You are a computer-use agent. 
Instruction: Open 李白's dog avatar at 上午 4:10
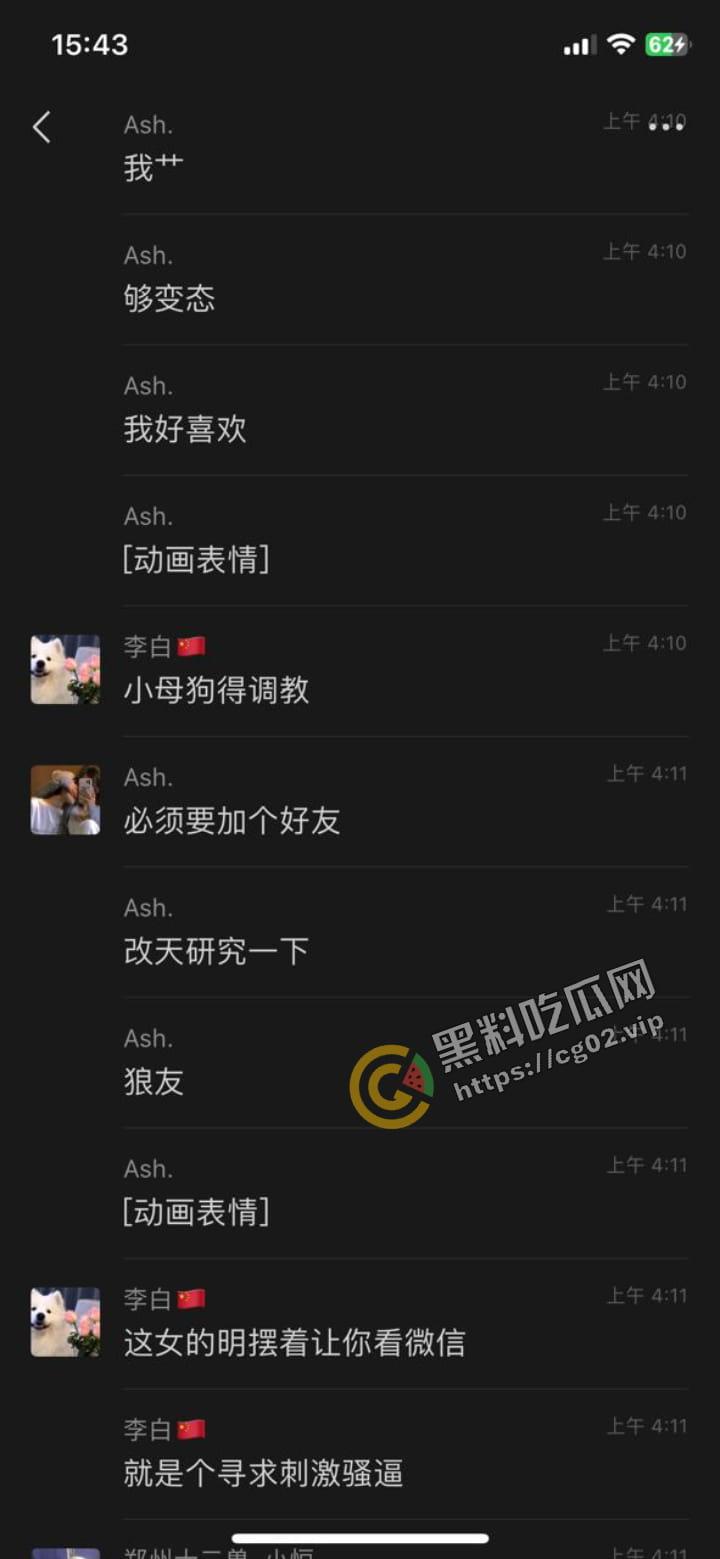65,669
